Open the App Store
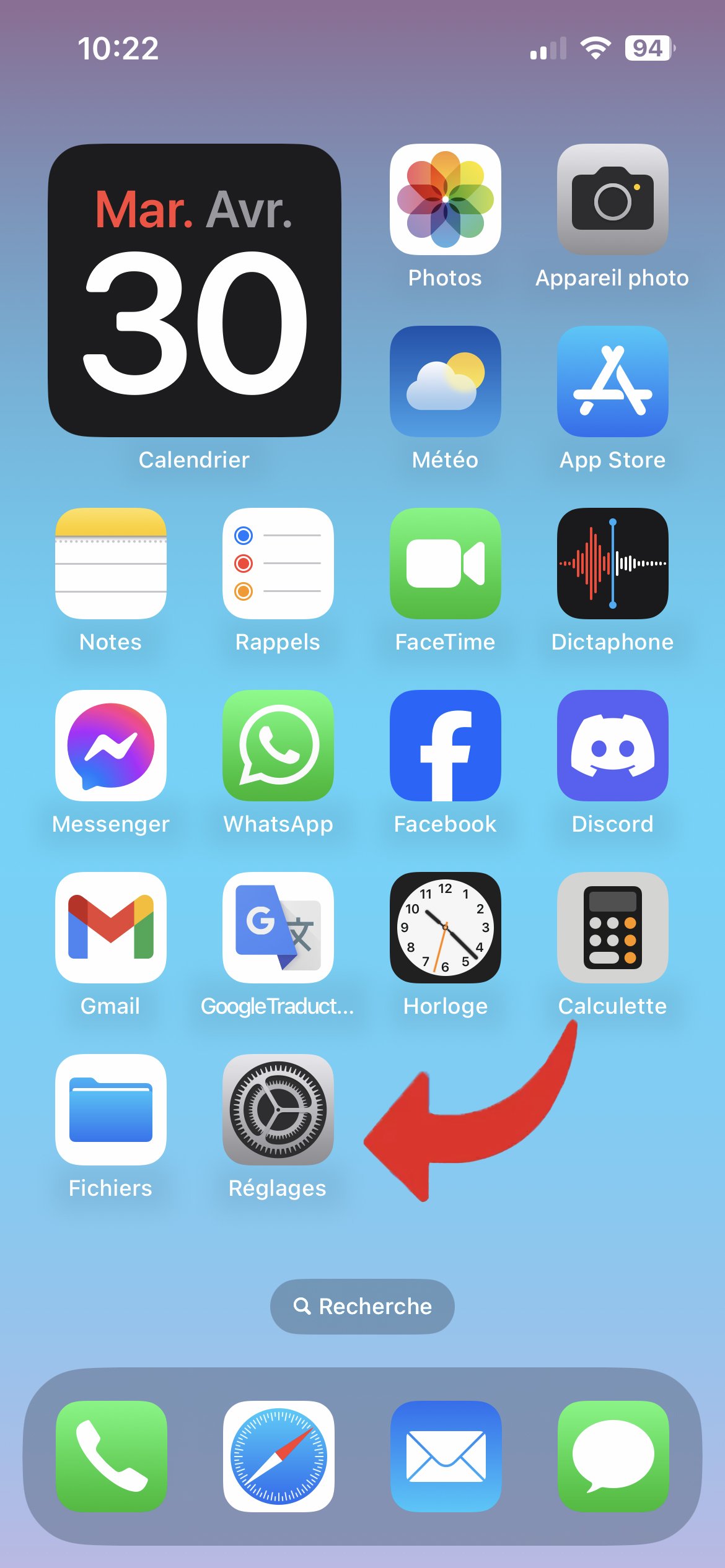 click(x=613, y=381)
